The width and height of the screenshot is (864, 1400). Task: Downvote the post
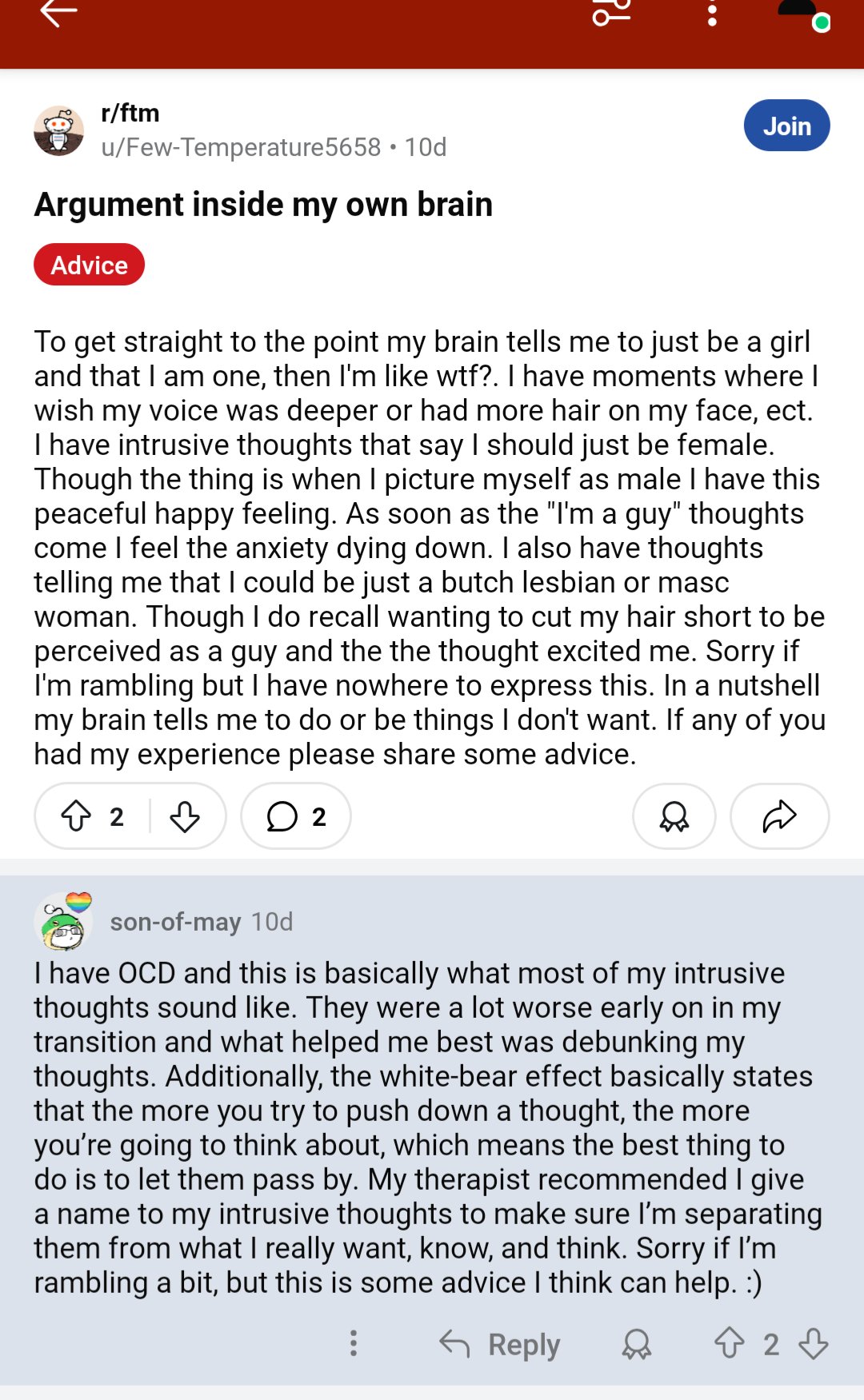[185, 816]
